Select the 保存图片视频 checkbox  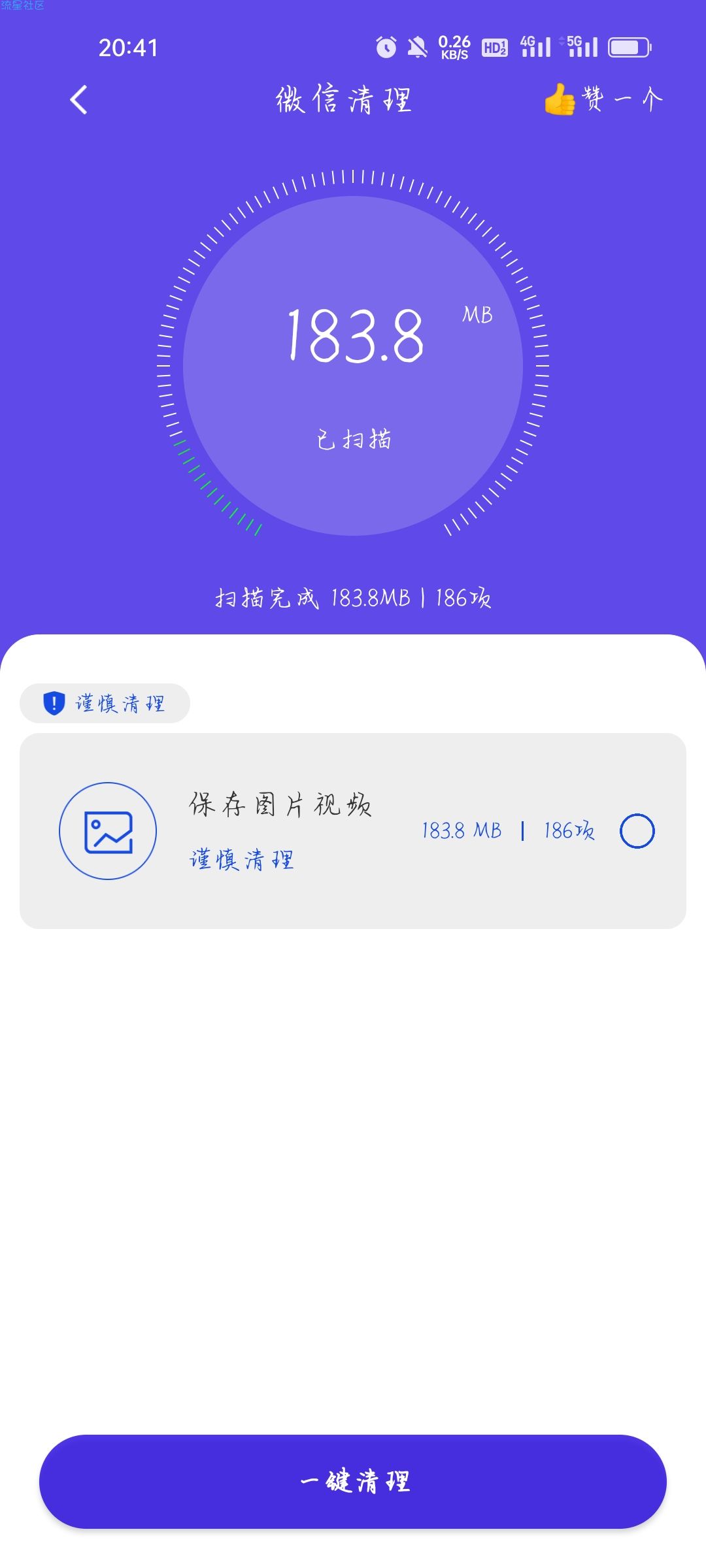pyautogui.click(x=637, y=831)
